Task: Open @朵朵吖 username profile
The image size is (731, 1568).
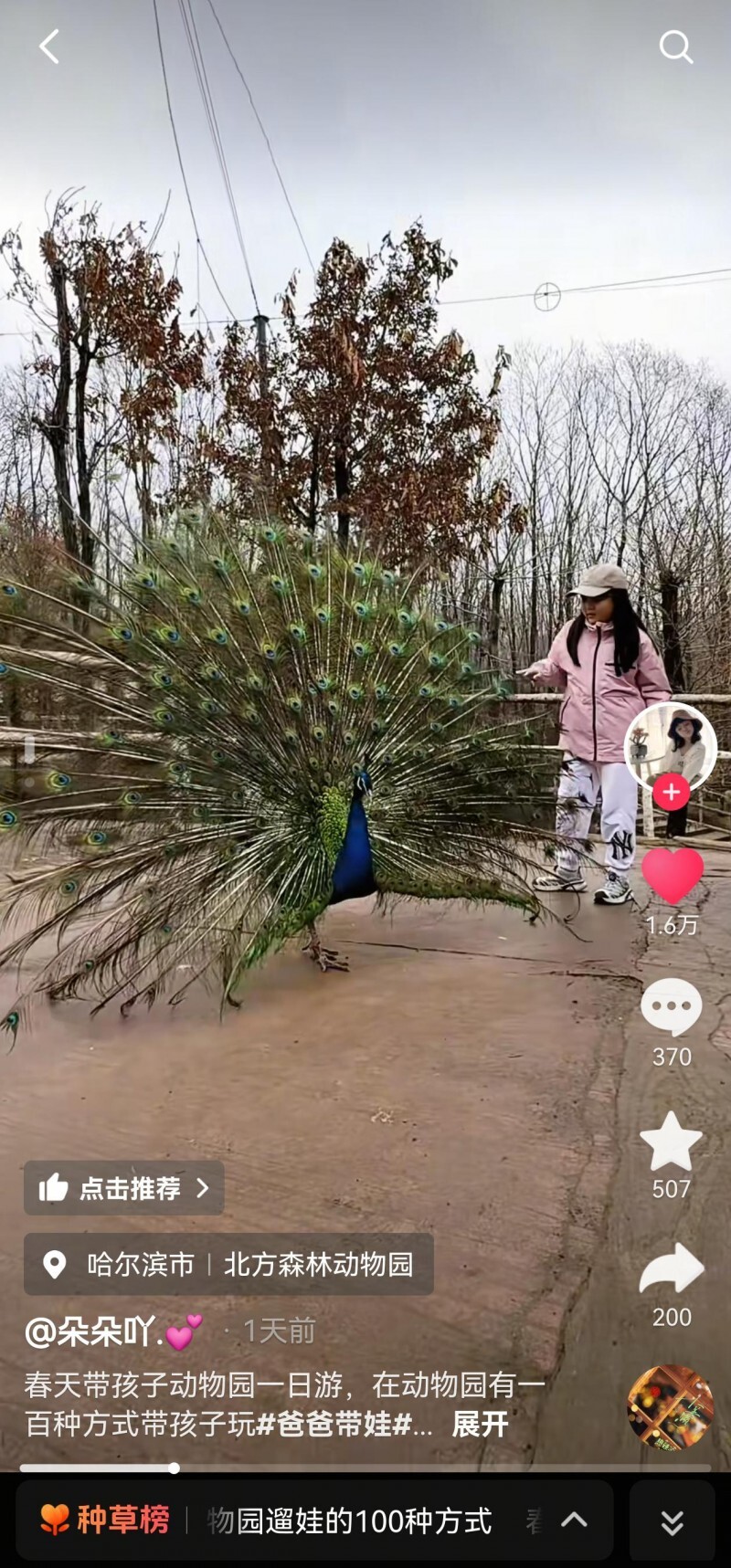Action: pyautogui.click(x=101, y=1331)
